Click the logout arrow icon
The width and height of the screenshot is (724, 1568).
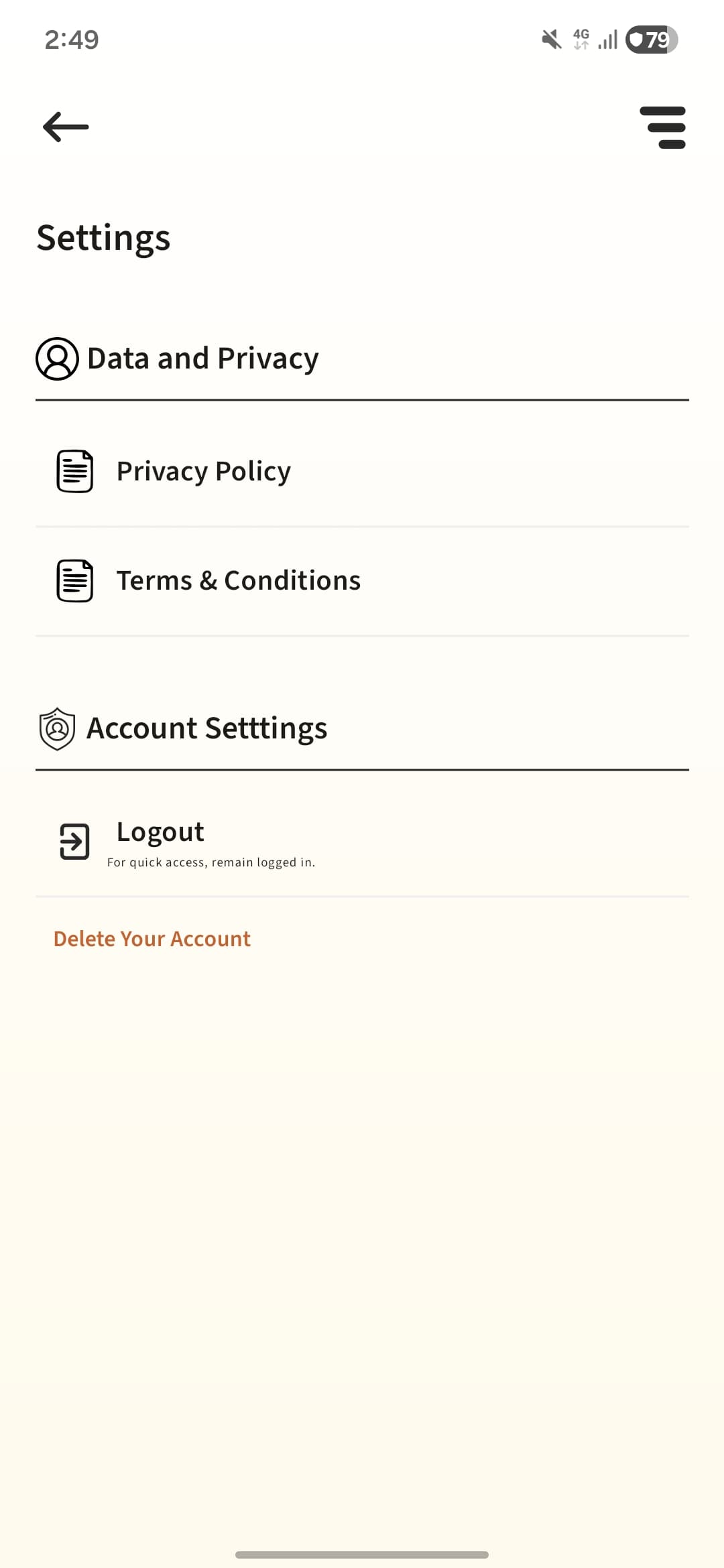tap(72, 842)
